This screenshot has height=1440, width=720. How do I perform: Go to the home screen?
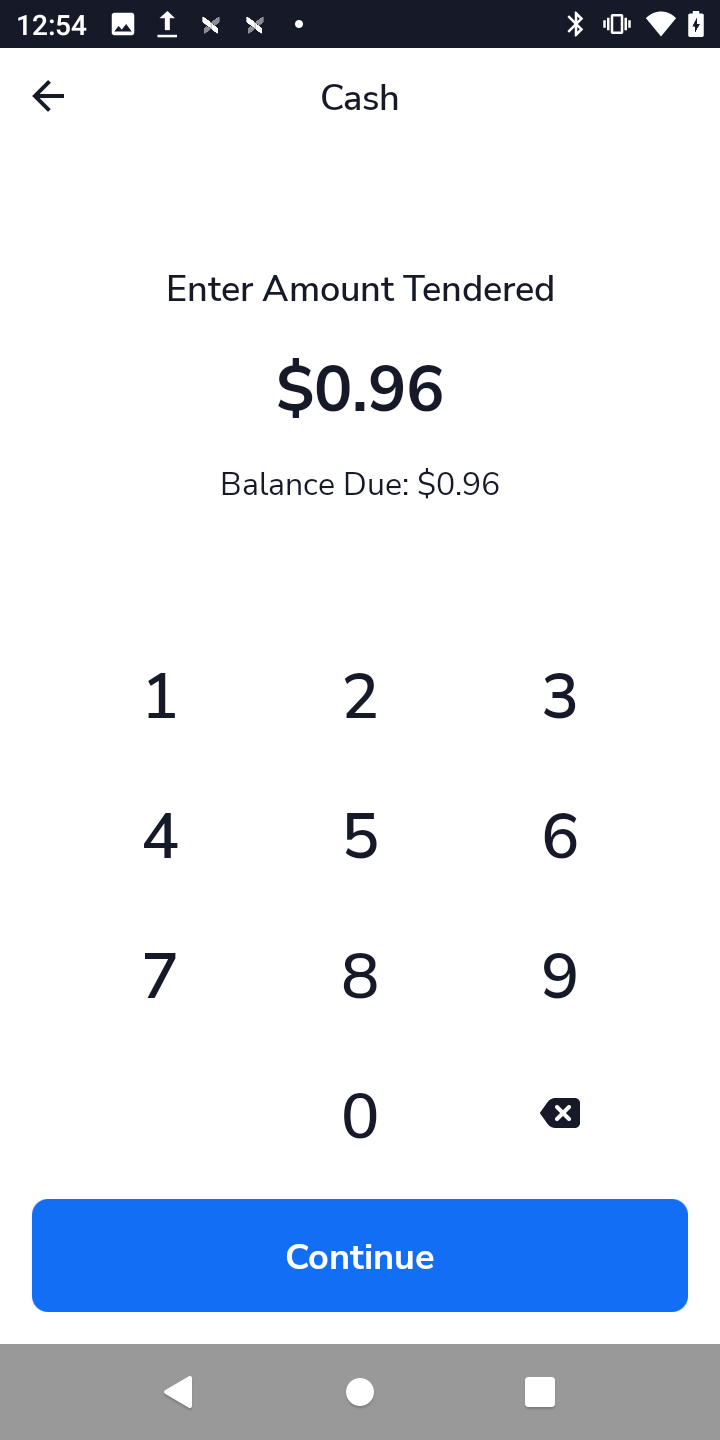pos(360,1392)
